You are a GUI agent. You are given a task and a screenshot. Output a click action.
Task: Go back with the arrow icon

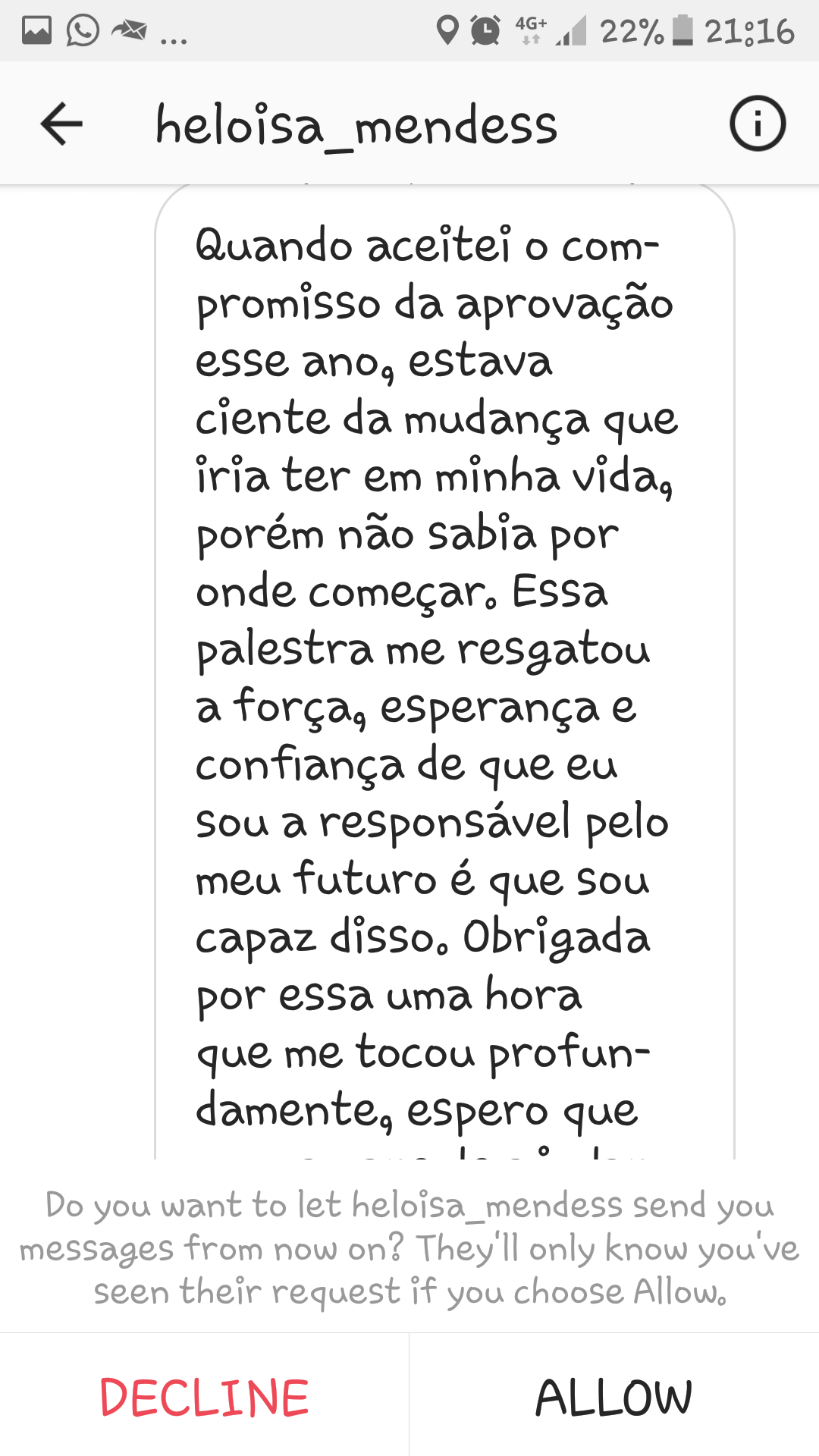(61, 124)
